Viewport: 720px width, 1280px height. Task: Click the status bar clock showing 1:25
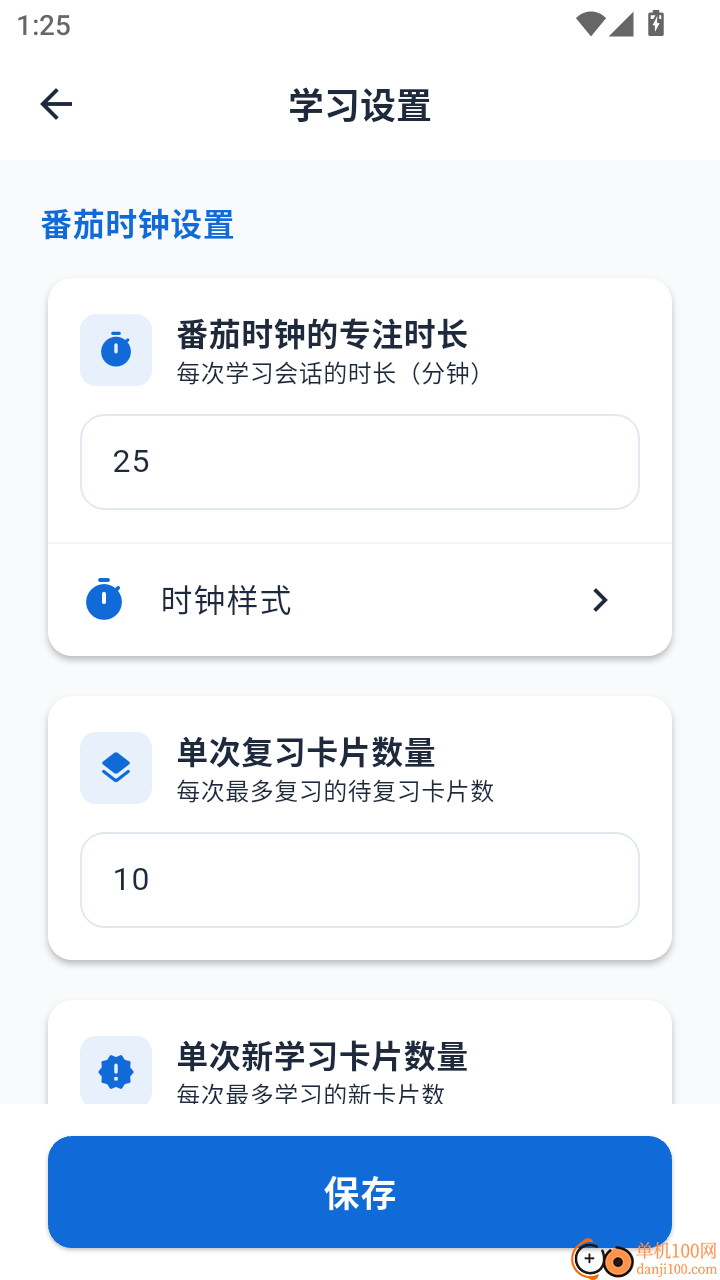42,25
